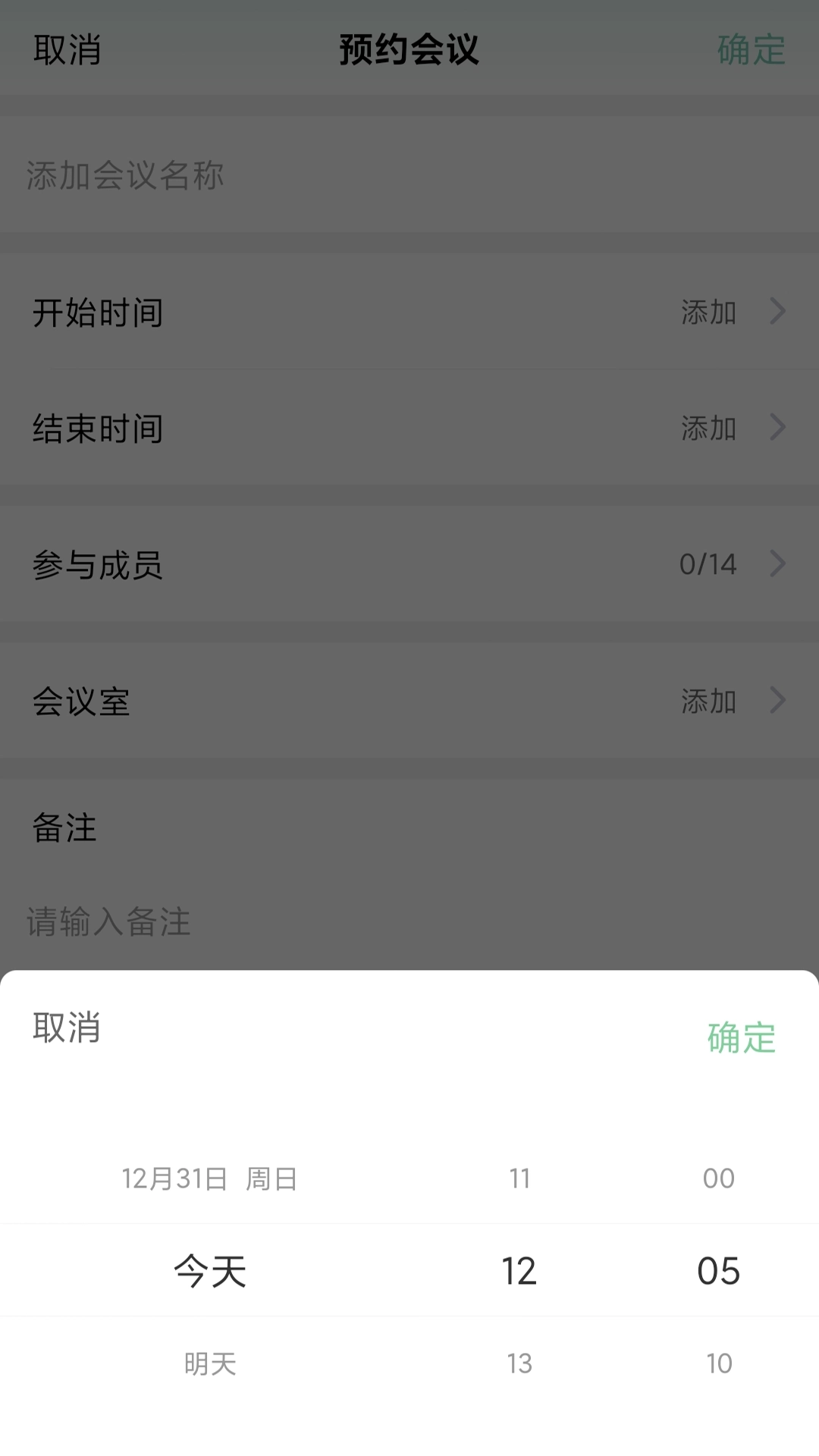Tap 添加 next to 结束时间
This screenshot has width=819, height=1456.
pyautogui.click(x=708, y=428)
